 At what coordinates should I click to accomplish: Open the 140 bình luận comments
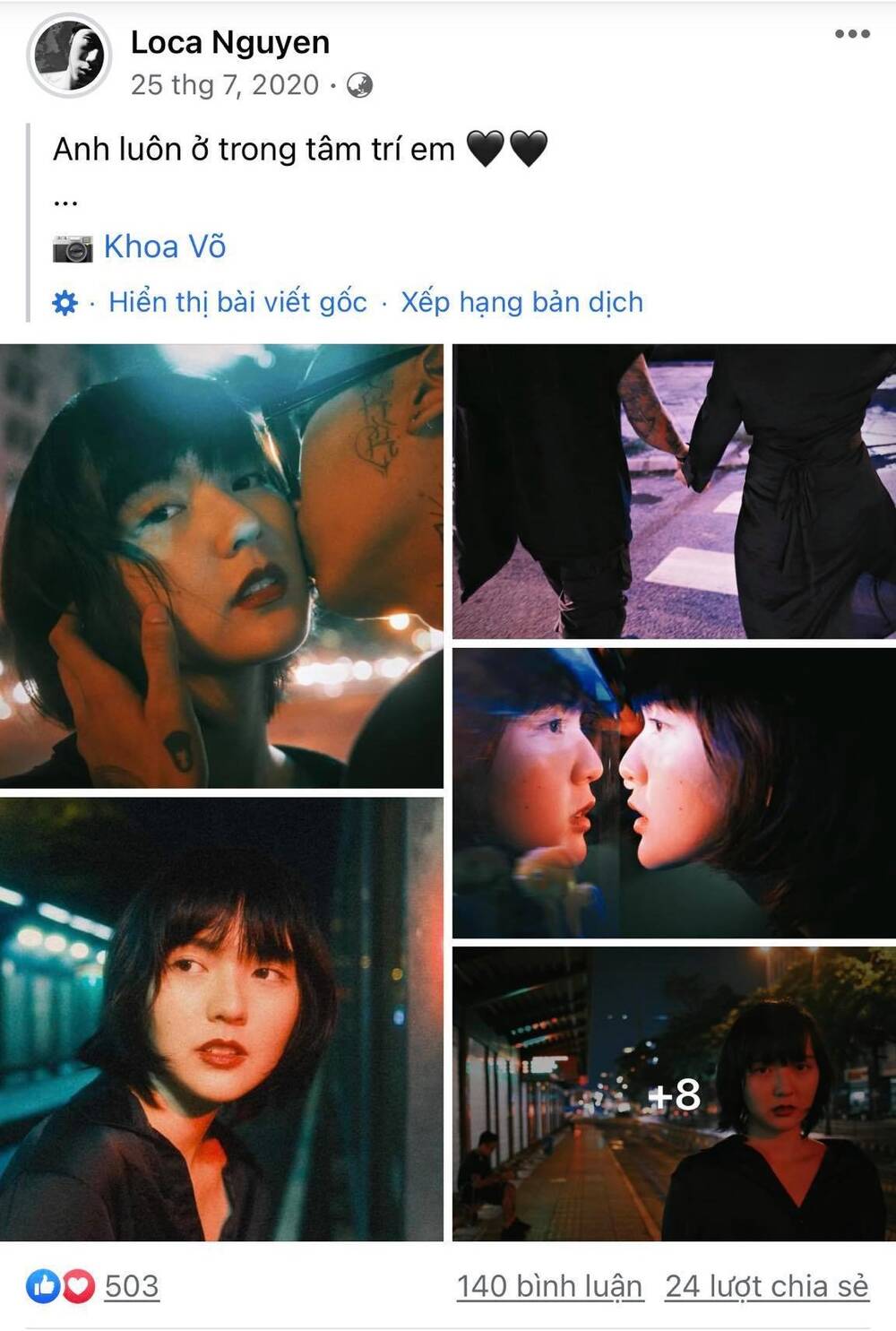tap(549, 1286)
